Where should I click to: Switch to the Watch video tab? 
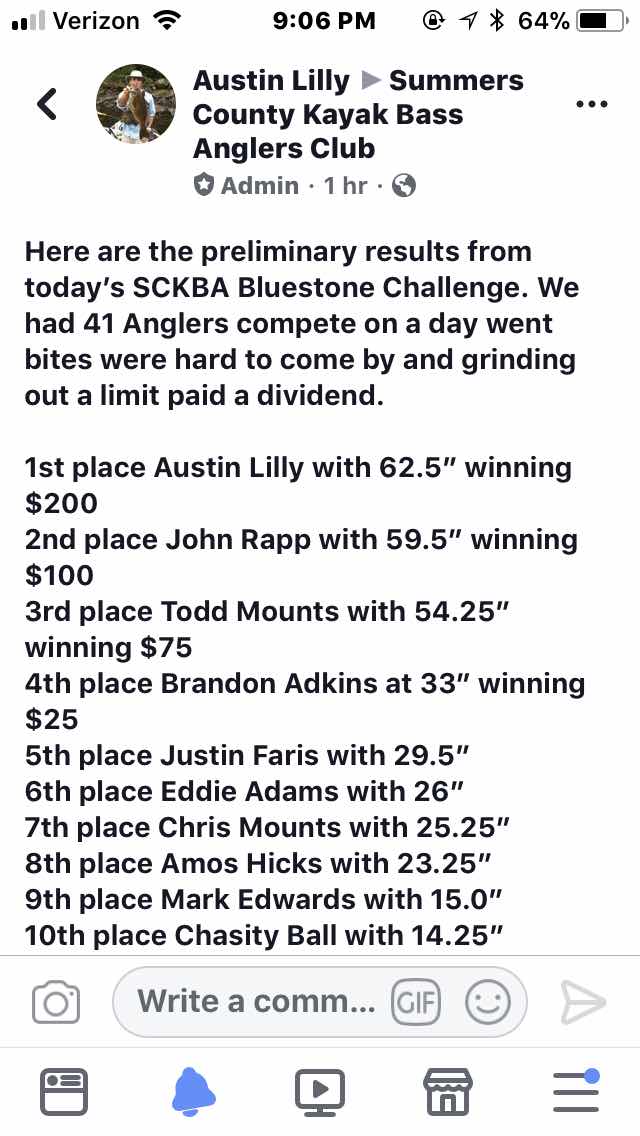pos(320,1091)
